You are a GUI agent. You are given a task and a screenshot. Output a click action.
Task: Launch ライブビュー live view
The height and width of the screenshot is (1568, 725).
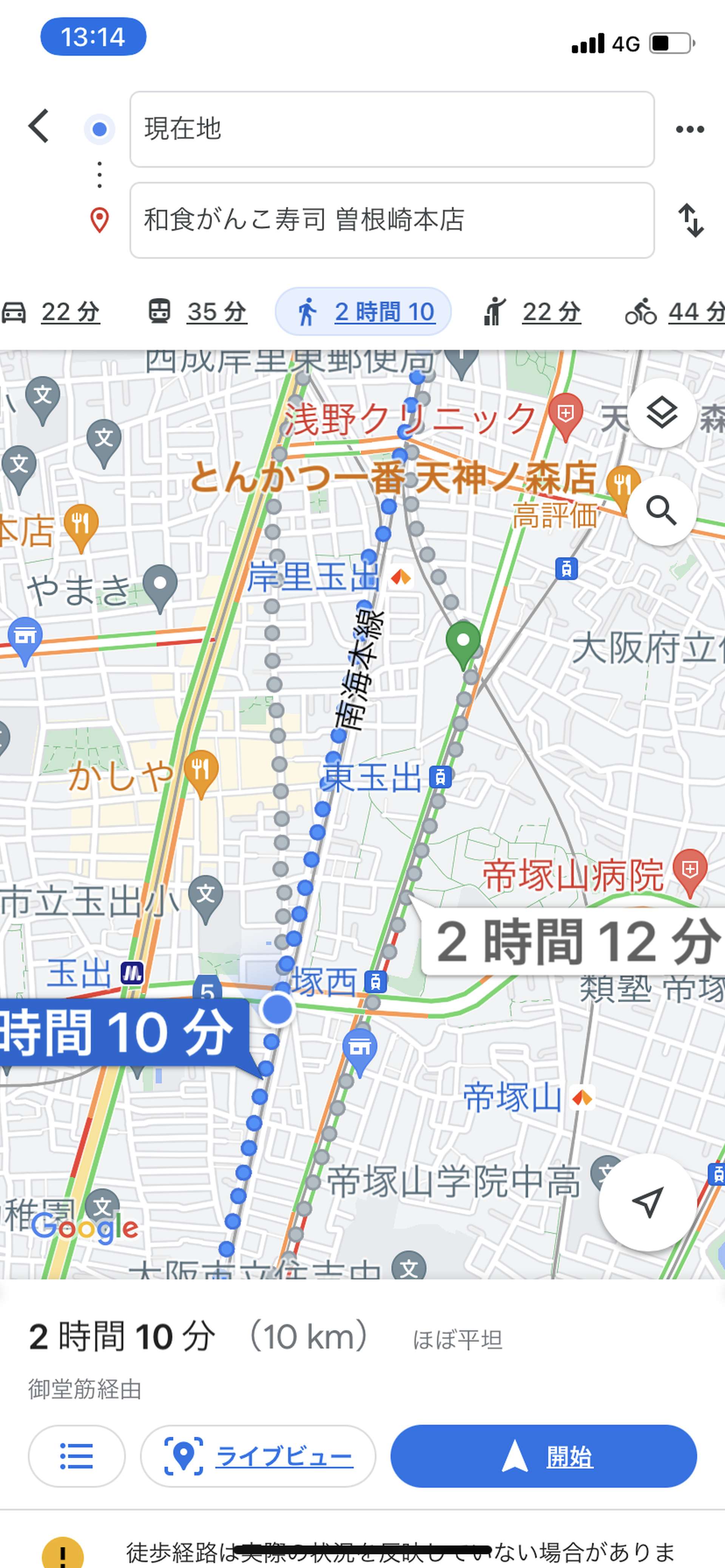coord(258,1457)
